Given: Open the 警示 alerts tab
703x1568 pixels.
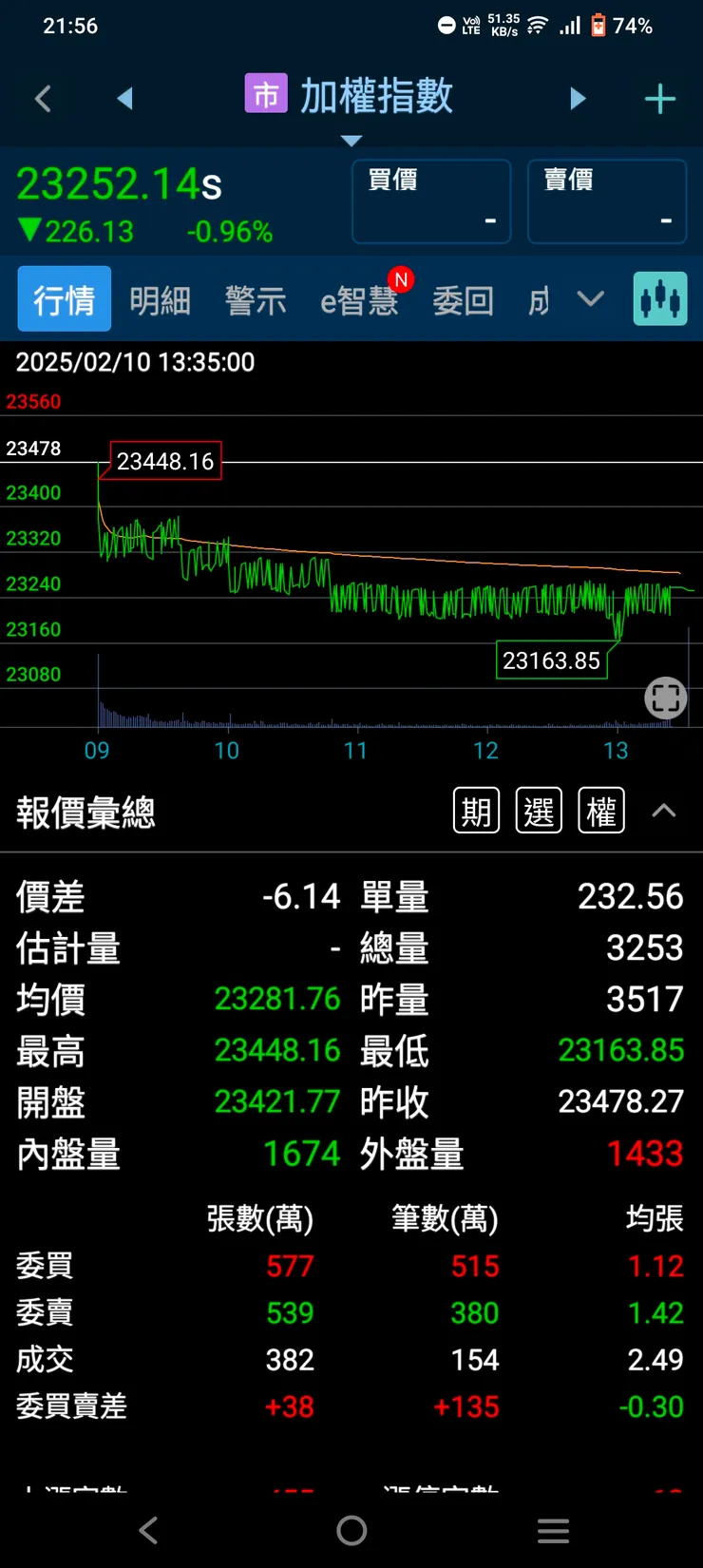Looking at the screenshot, I should click(x=255, y=298).
